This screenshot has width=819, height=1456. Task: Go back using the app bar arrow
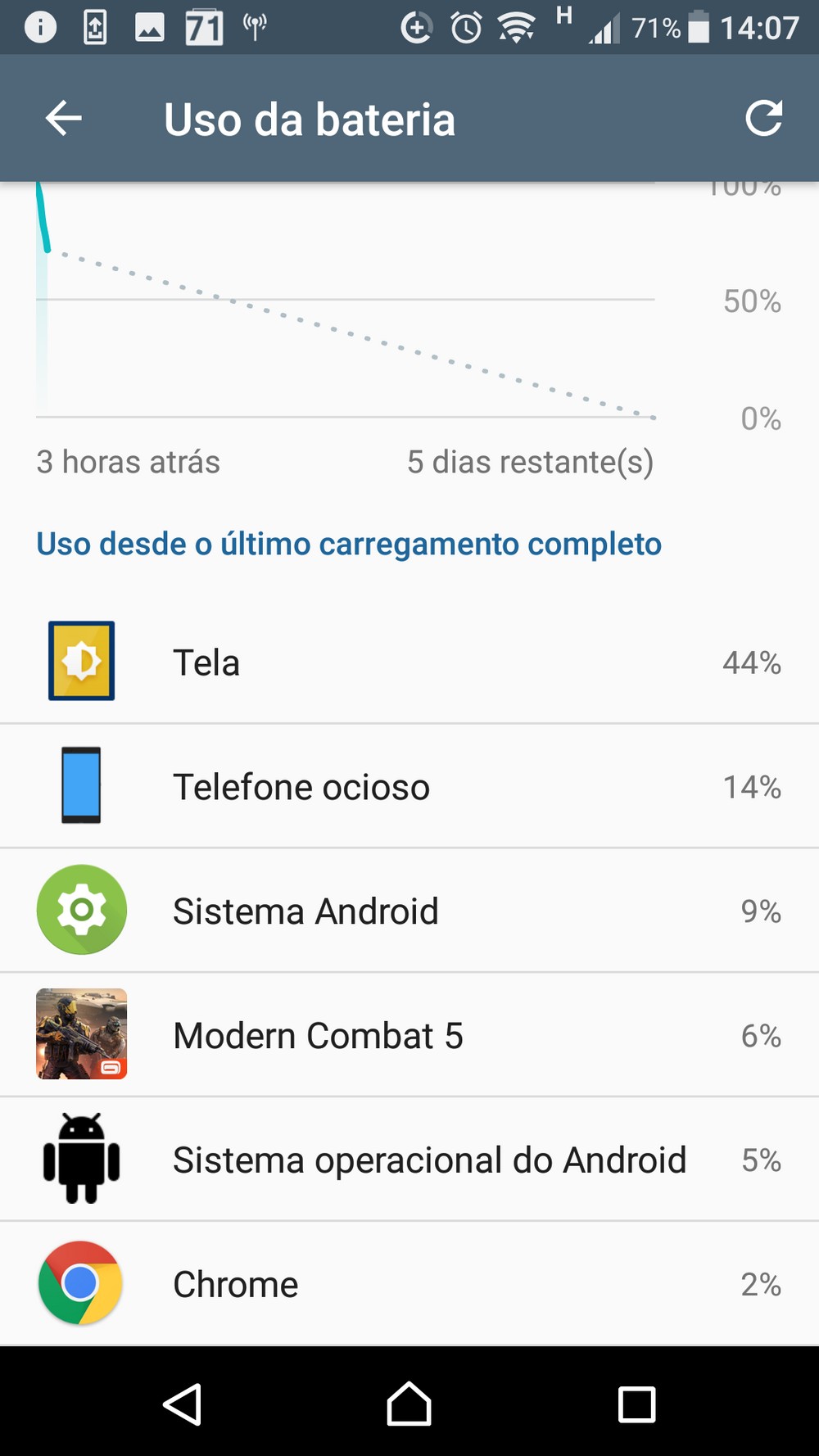click(64, 119)
